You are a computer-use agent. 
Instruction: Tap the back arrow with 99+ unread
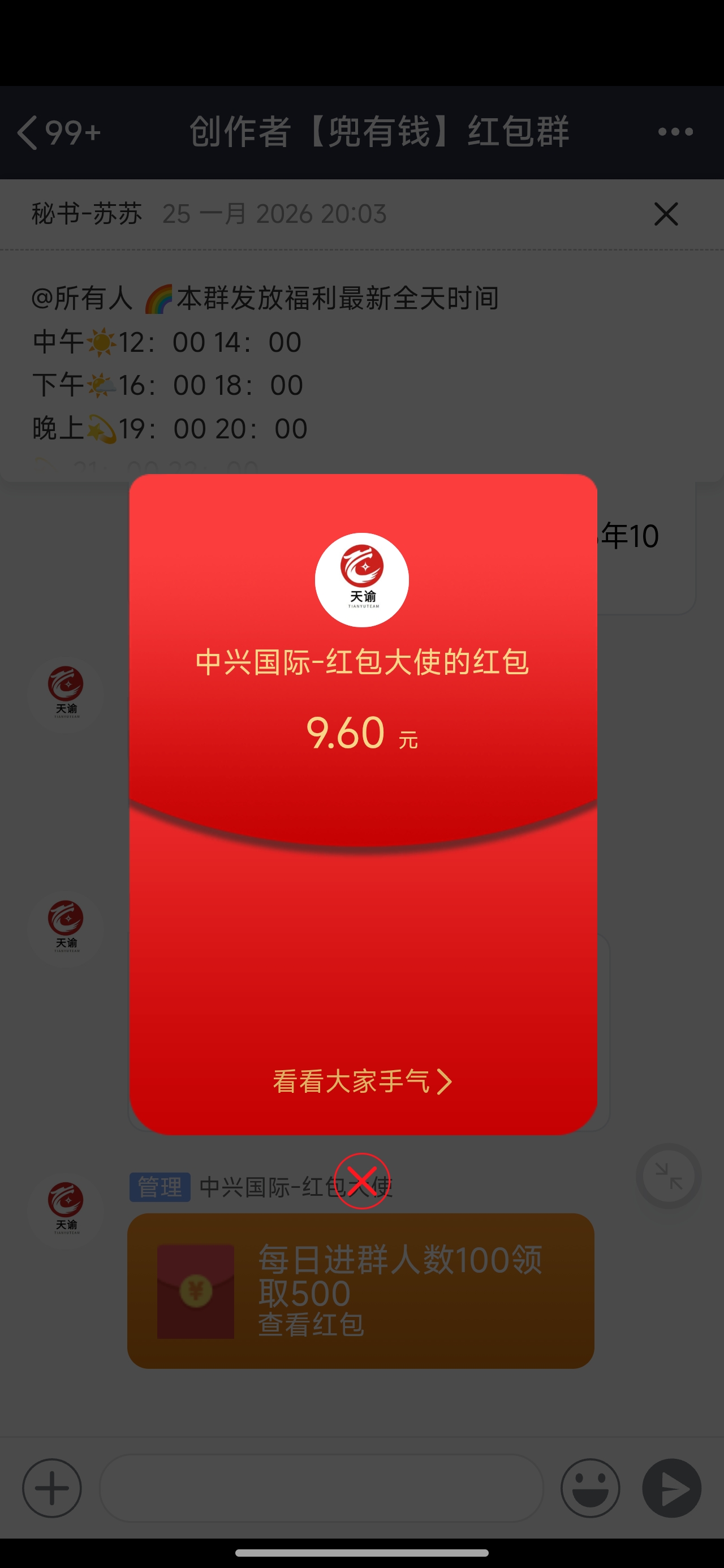(60, 133)
